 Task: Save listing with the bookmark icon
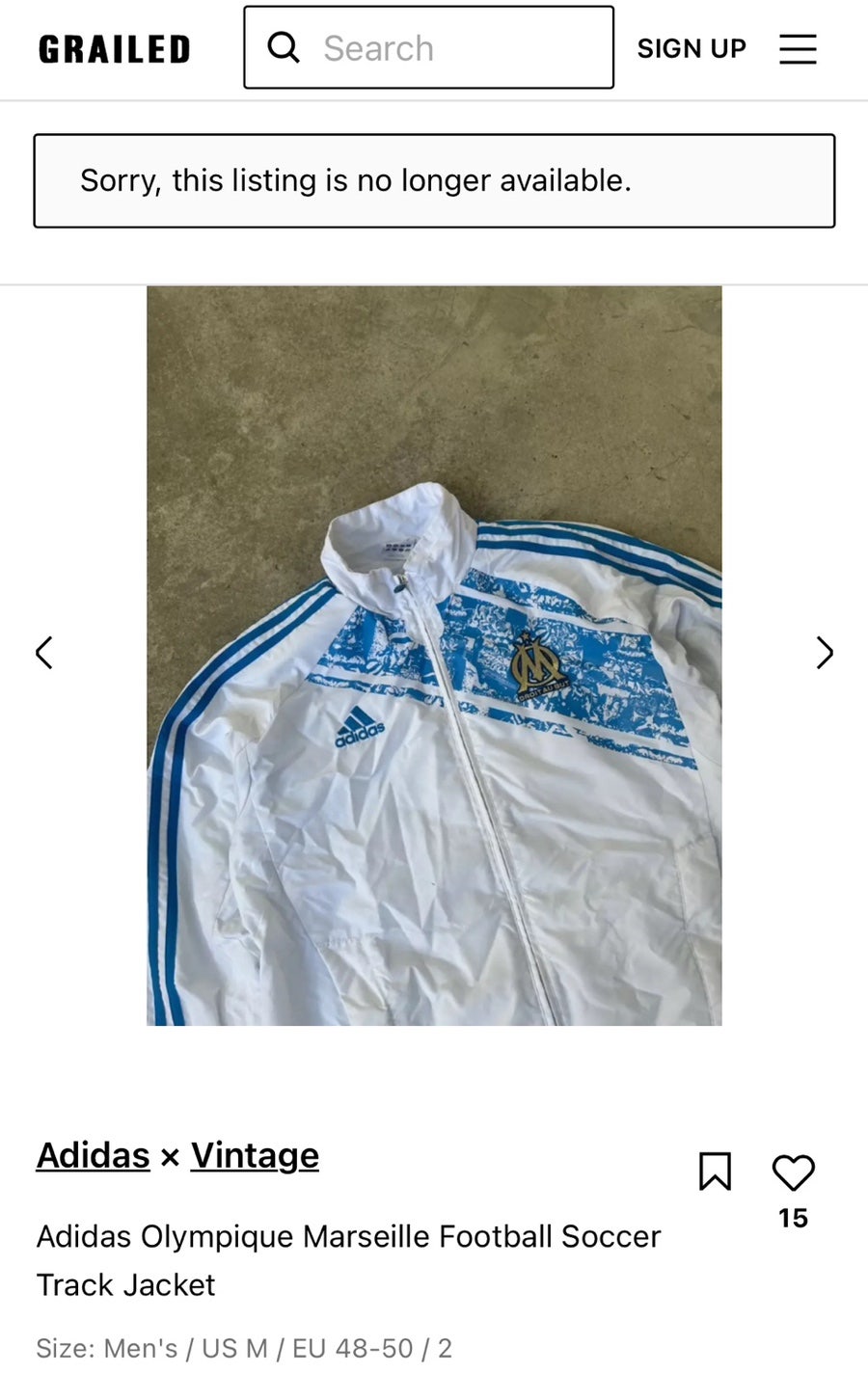(715, 1171)
